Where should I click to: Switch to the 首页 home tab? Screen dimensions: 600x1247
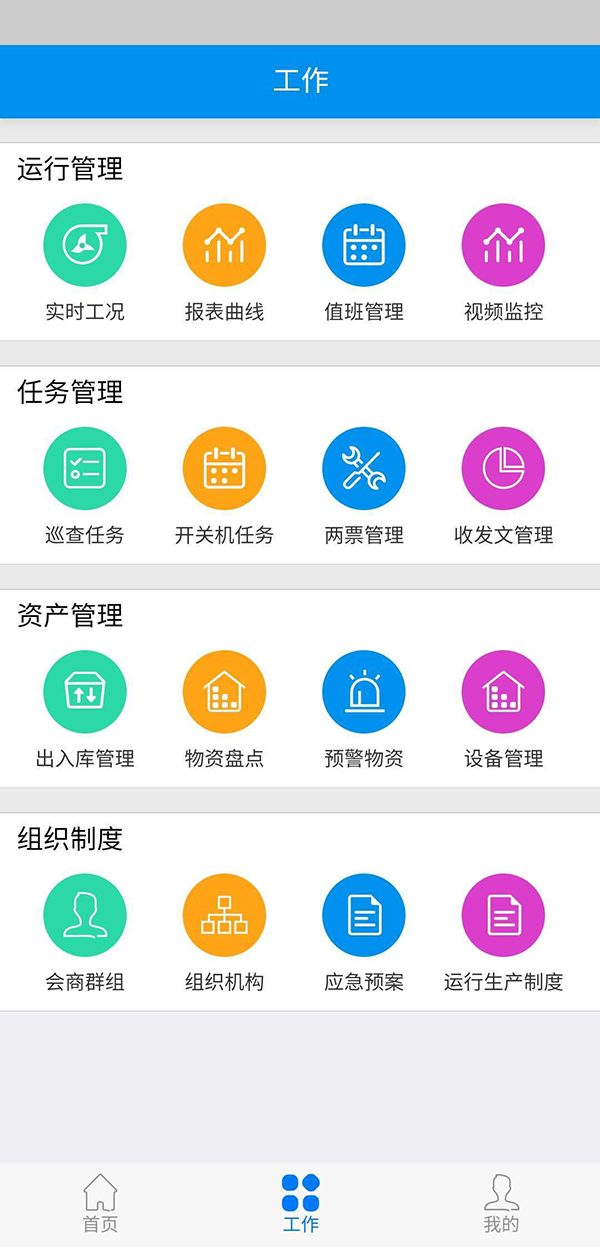tap(100, 1203)
